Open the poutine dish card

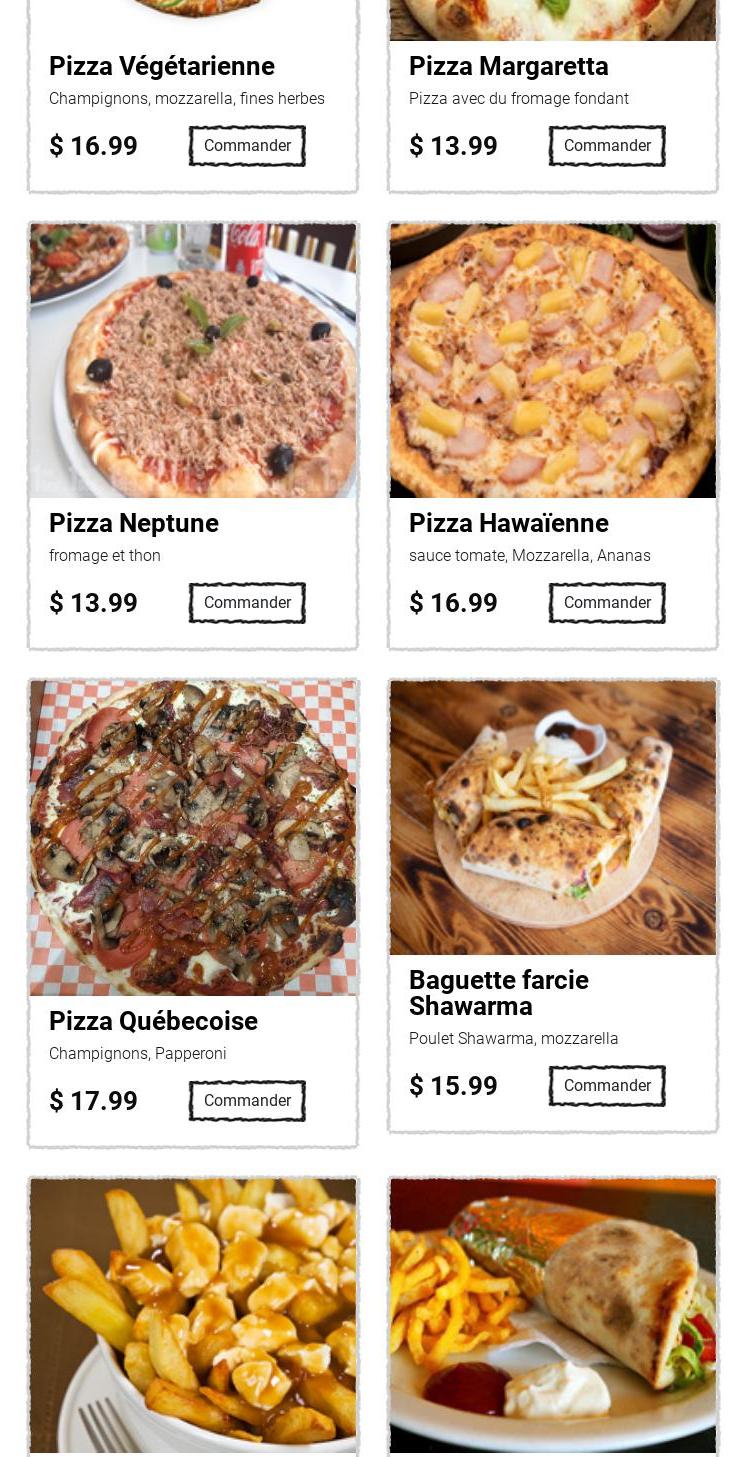(193, 1315)
